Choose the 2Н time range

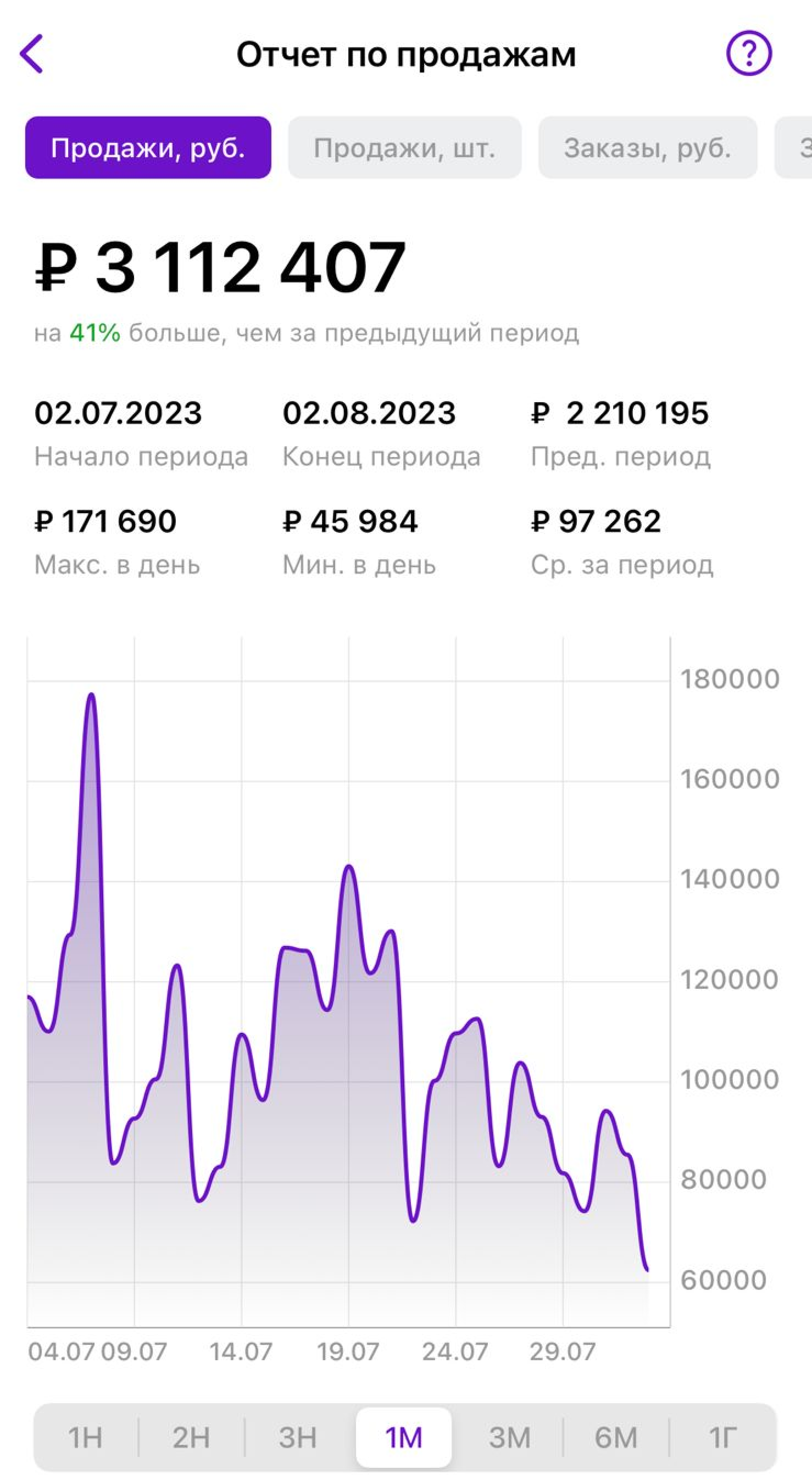pyautogui.click(x=191, y=1437)
